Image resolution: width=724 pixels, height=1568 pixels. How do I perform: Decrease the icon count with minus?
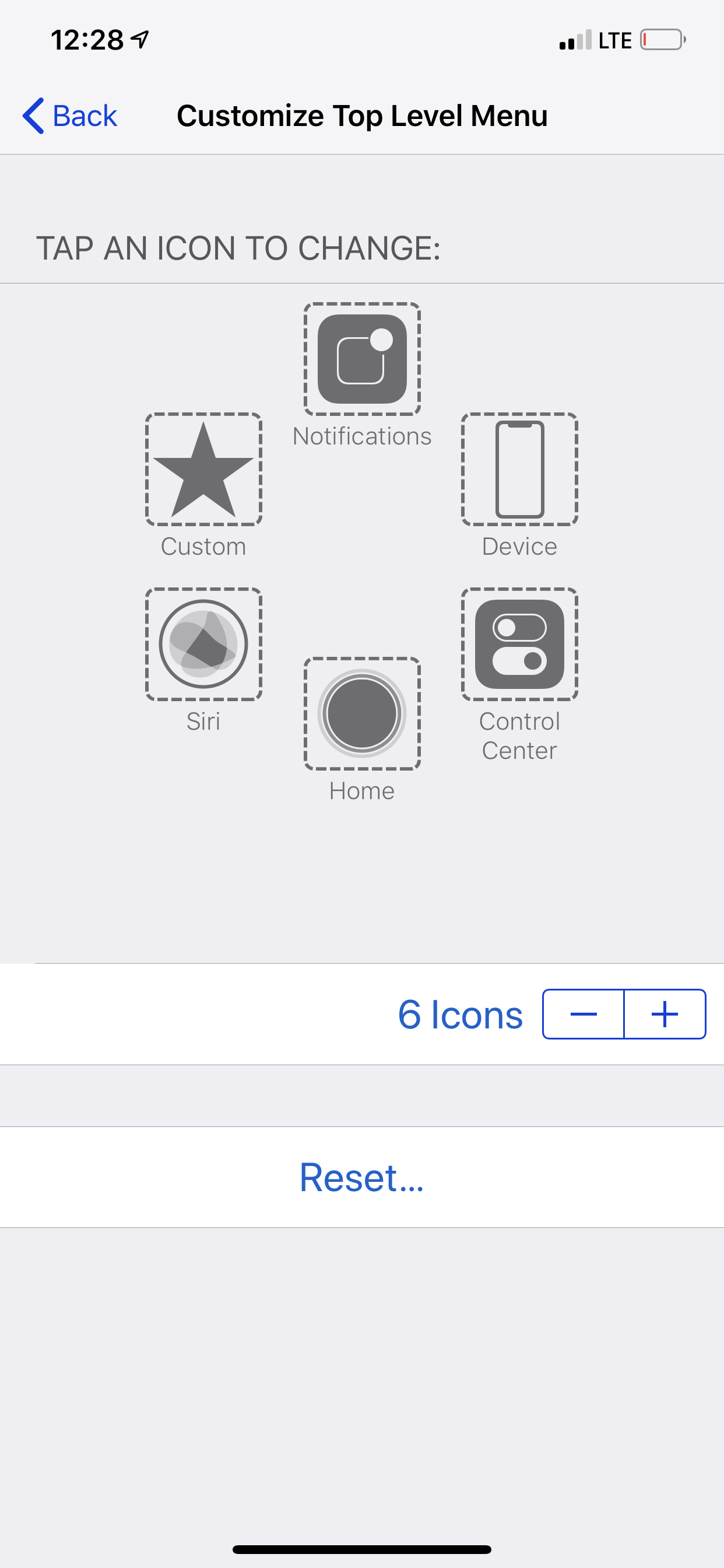[x=584, y=1014]
